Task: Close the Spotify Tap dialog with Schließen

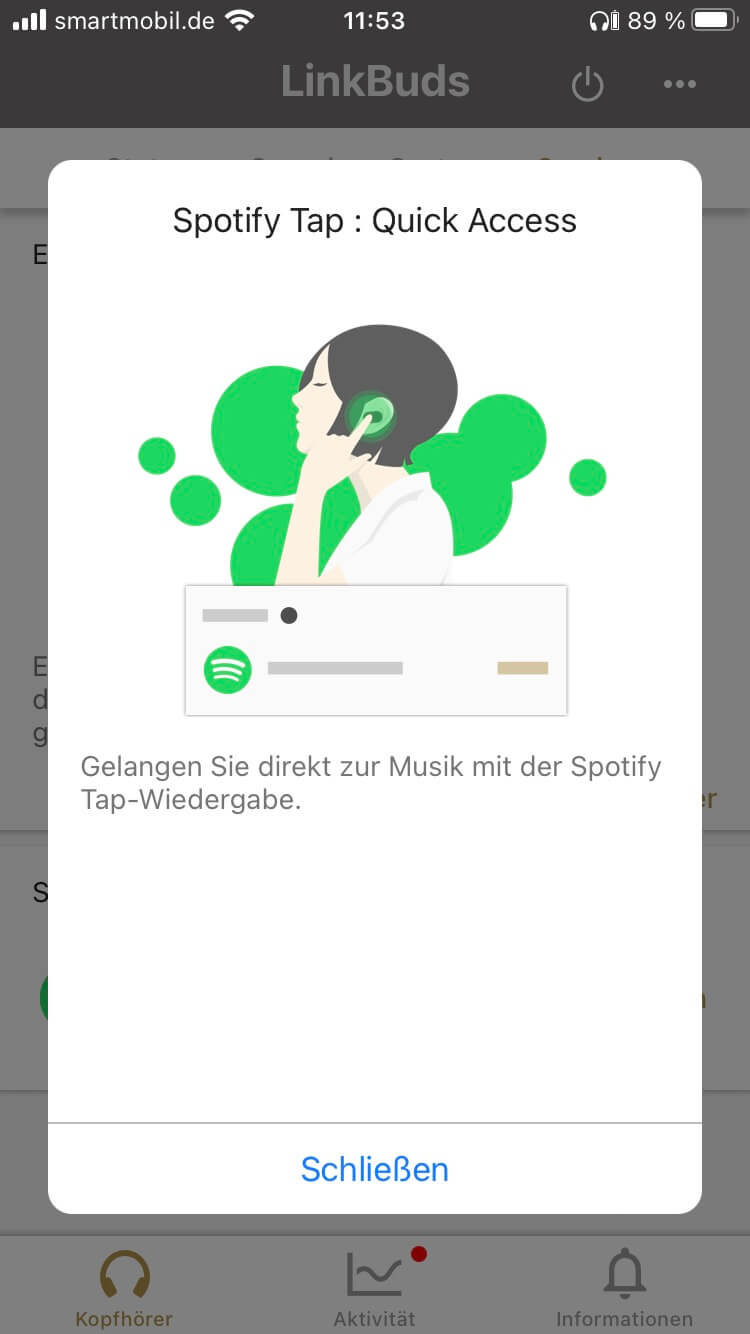Action: (x=375, y=1169)
